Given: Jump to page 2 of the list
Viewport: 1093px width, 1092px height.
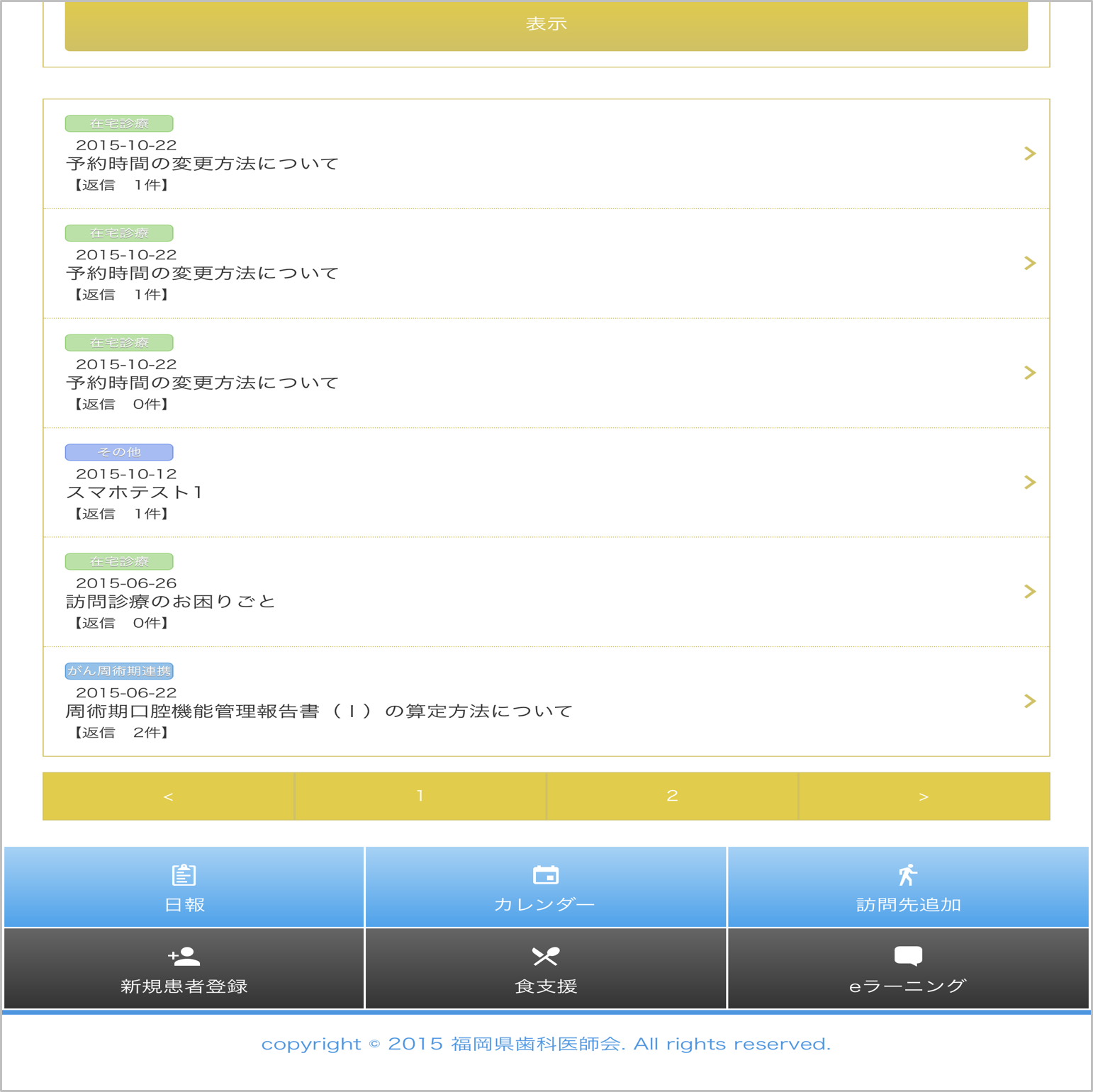Looking at the screenshot, I should (672, 797).
